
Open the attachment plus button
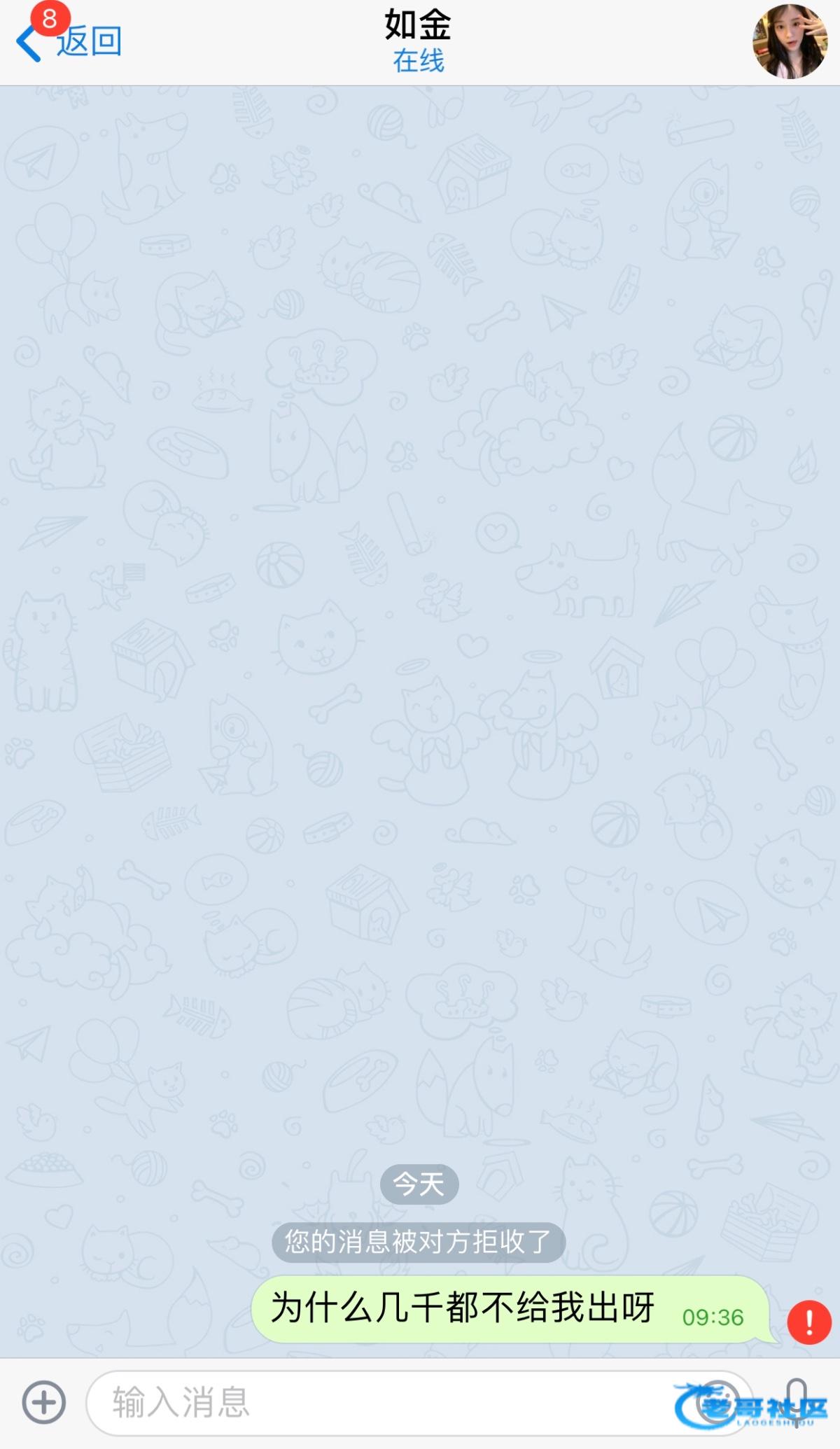(43, 1402)
